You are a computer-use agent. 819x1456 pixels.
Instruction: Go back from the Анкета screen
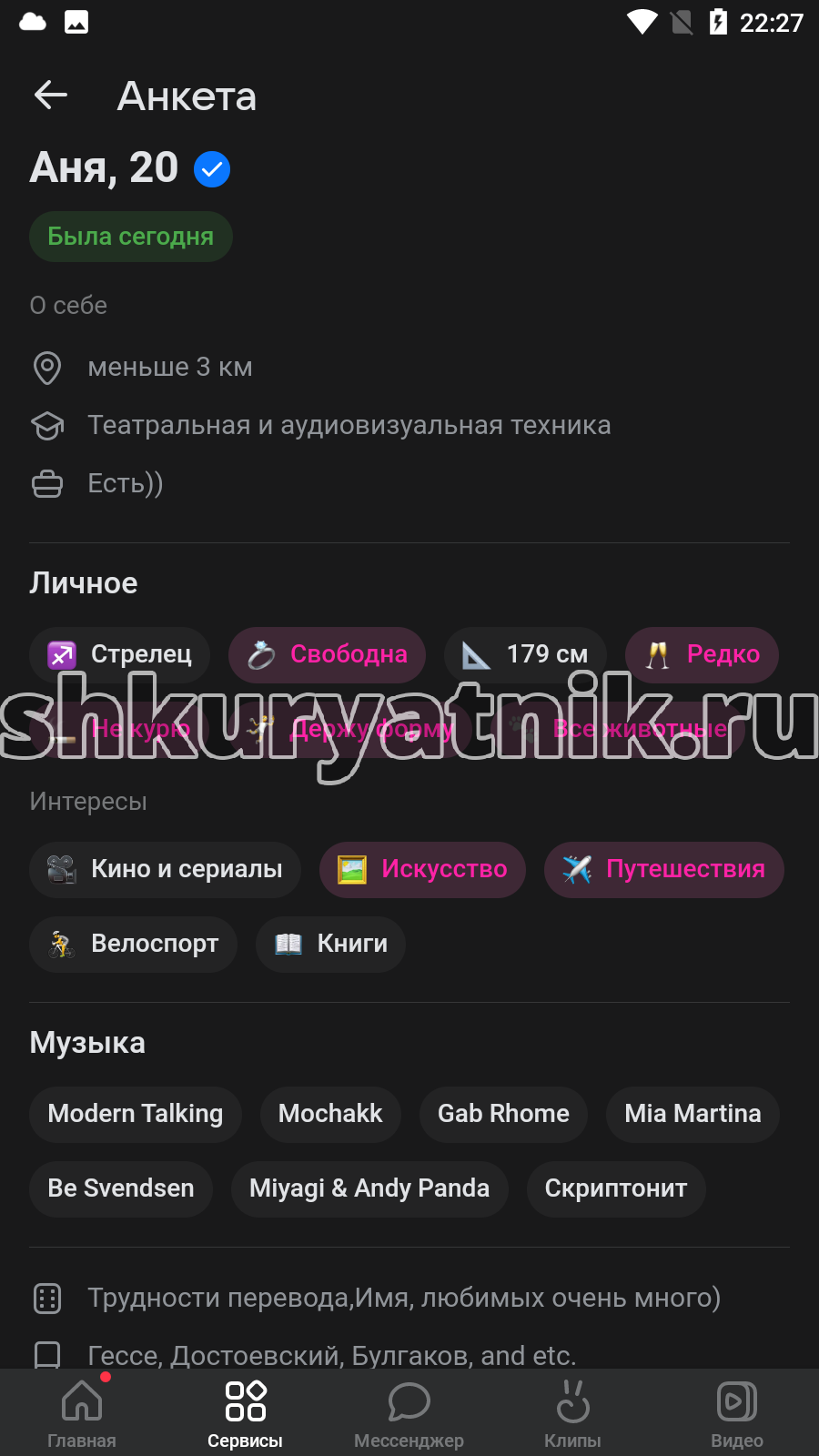tap(51, 95)
